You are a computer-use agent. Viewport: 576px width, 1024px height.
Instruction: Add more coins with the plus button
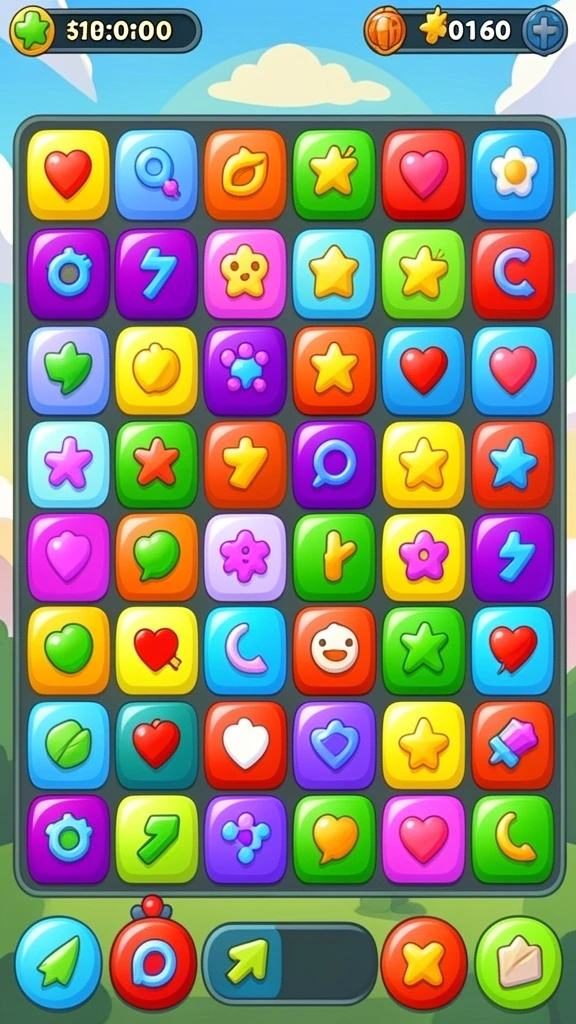pyautogui.click(x=544, y=30)
